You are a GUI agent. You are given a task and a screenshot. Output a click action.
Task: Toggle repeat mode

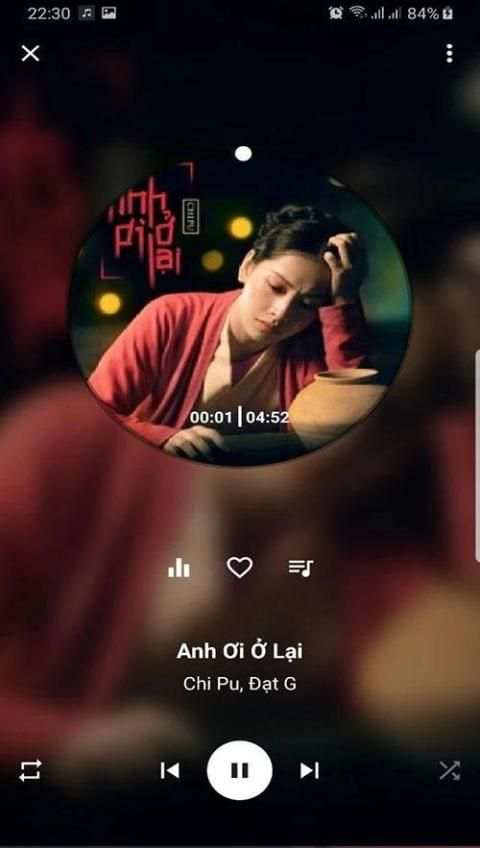point(30,771)
